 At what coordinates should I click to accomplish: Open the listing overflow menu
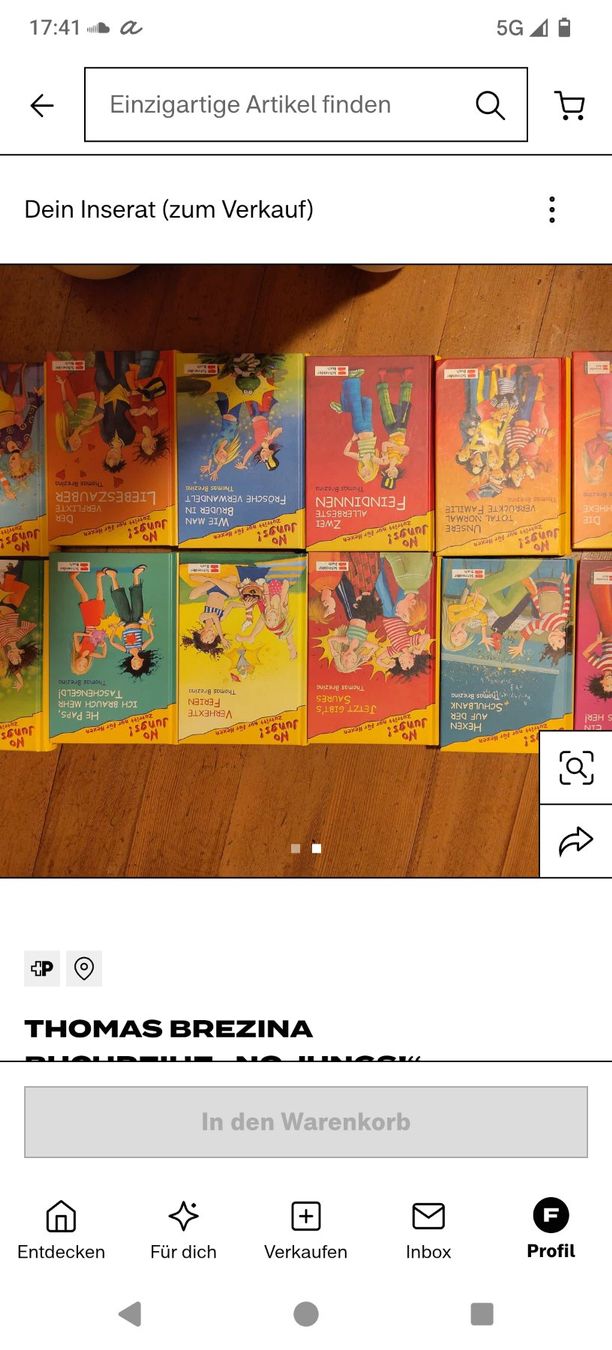point(551,209)
